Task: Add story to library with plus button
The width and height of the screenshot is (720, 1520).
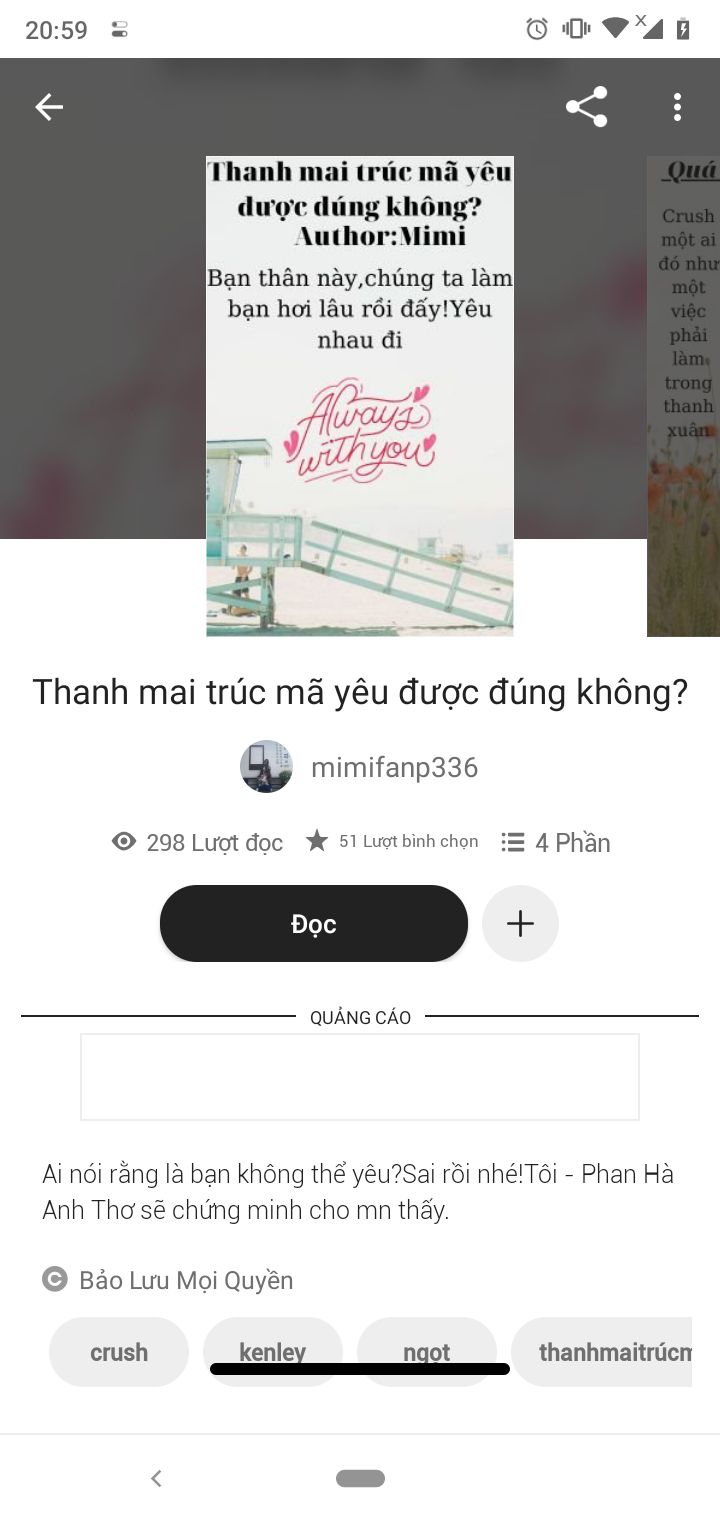Action: (x=520, y=924)
